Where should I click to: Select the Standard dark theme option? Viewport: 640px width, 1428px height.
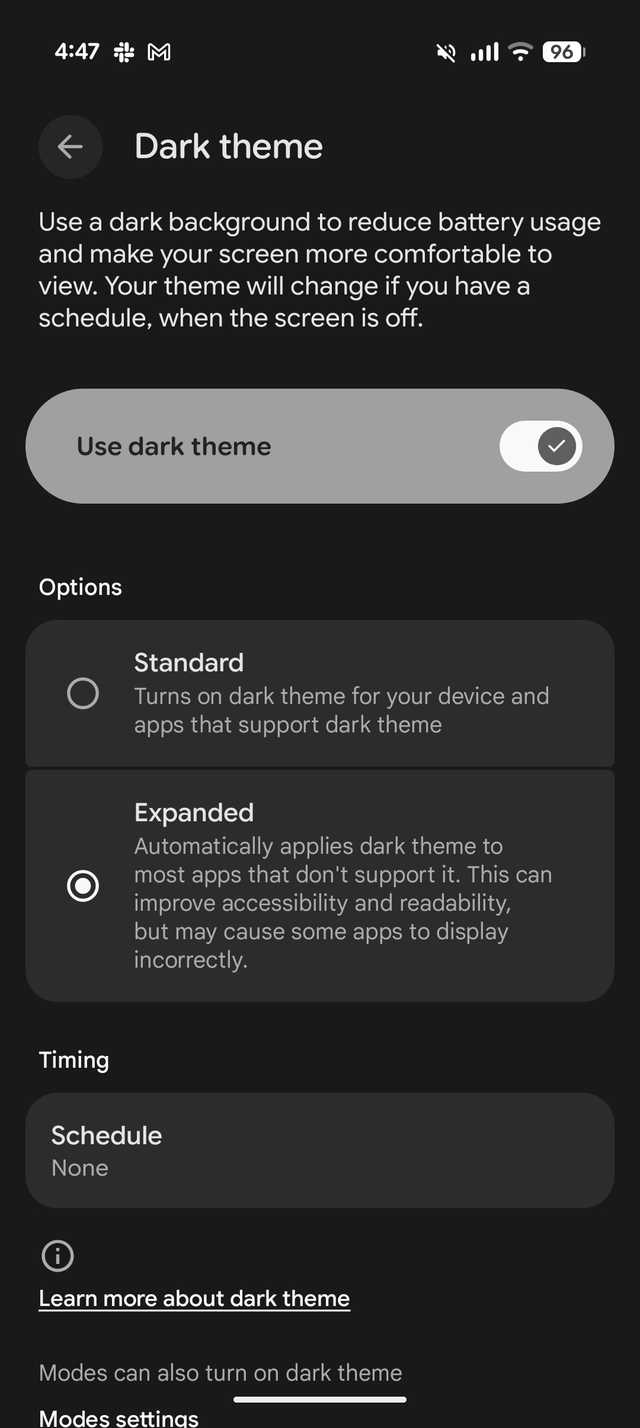pyautogui.click(x=82, y=693)
